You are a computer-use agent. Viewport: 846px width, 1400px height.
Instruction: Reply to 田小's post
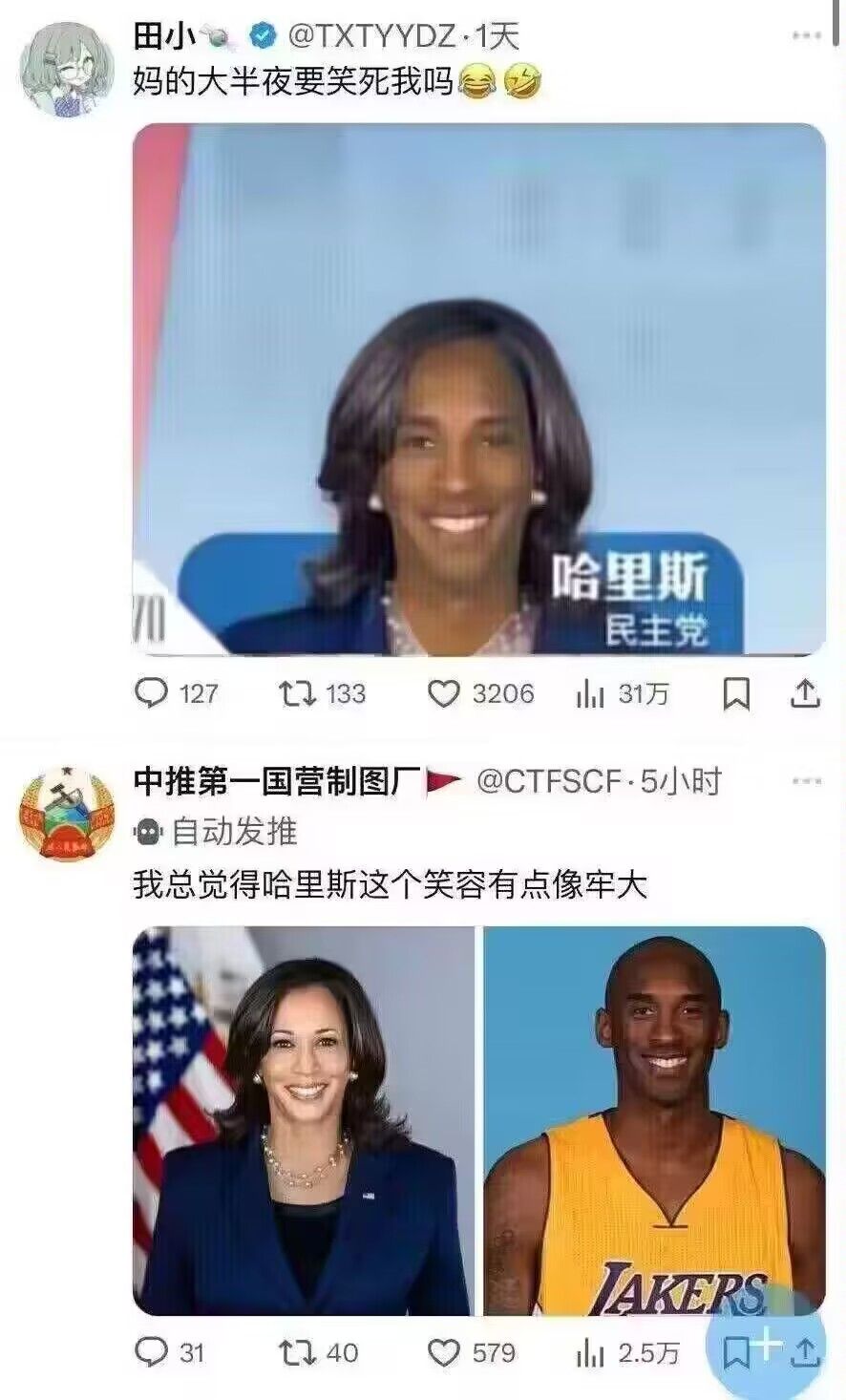[151, 692]
